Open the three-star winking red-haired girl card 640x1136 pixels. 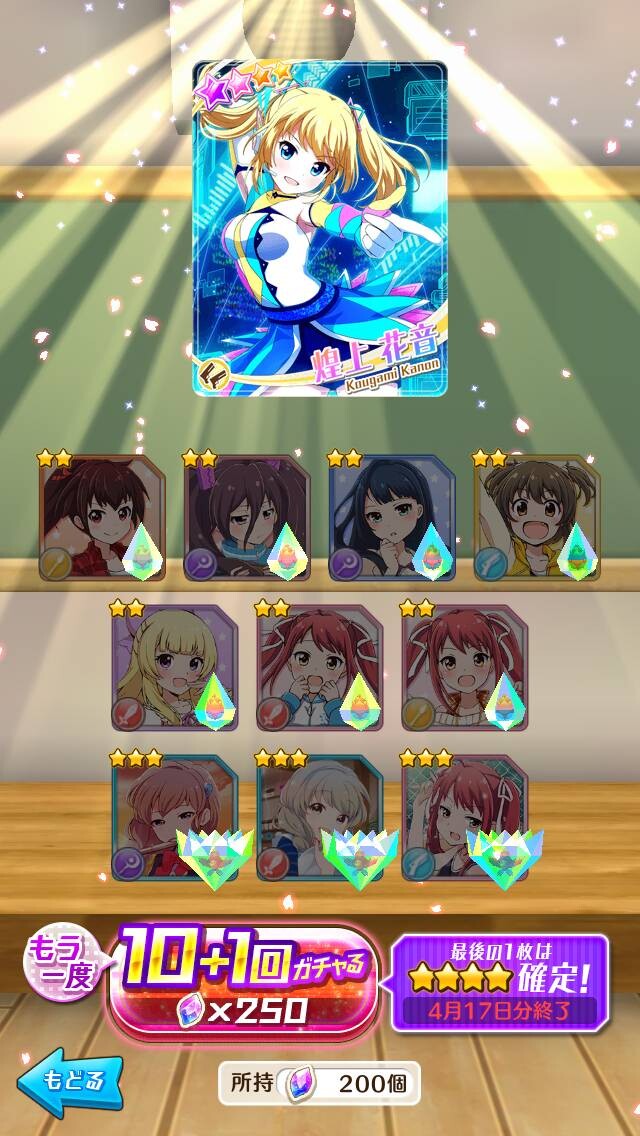465,818
